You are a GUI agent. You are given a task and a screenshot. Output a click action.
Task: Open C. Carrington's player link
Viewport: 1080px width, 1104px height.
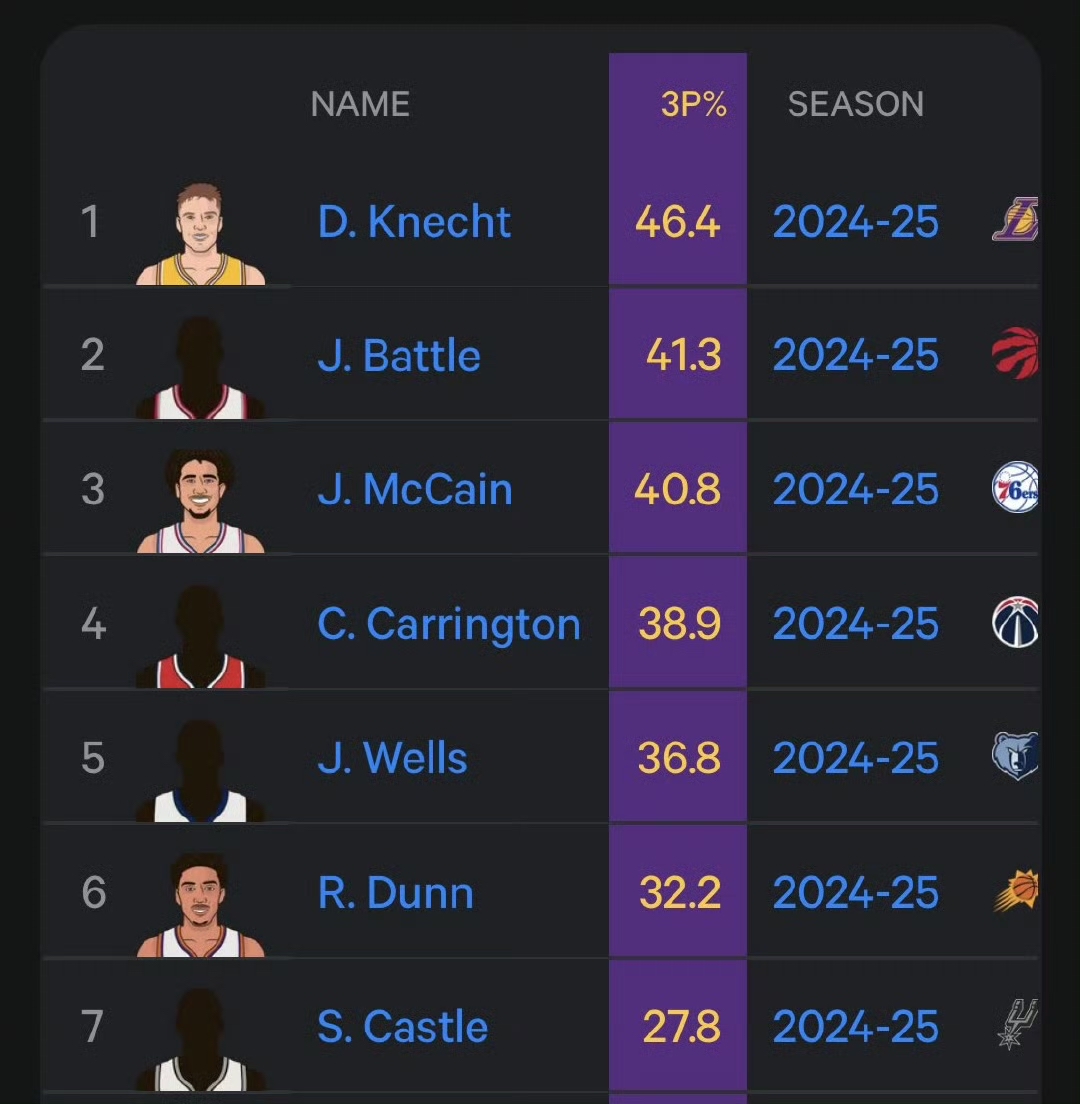click(449, 625)
